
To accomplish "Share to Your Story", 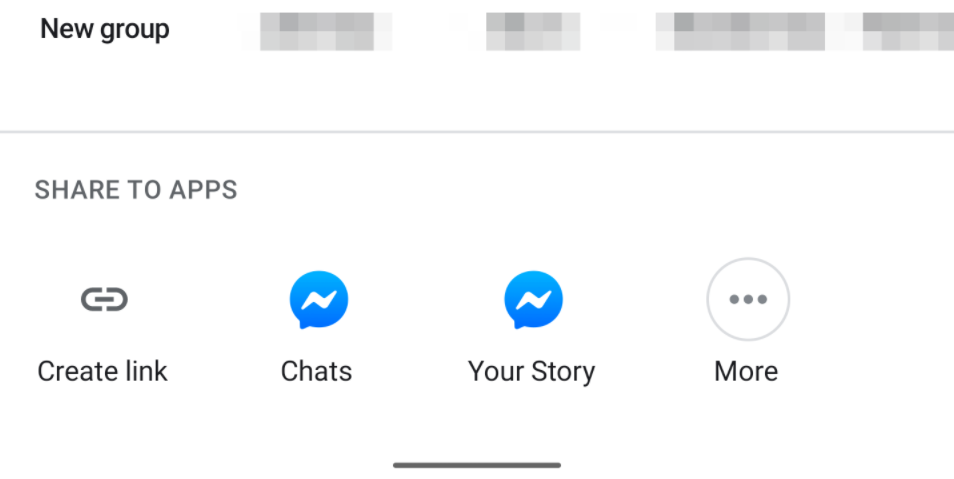I will coord(532,301).
